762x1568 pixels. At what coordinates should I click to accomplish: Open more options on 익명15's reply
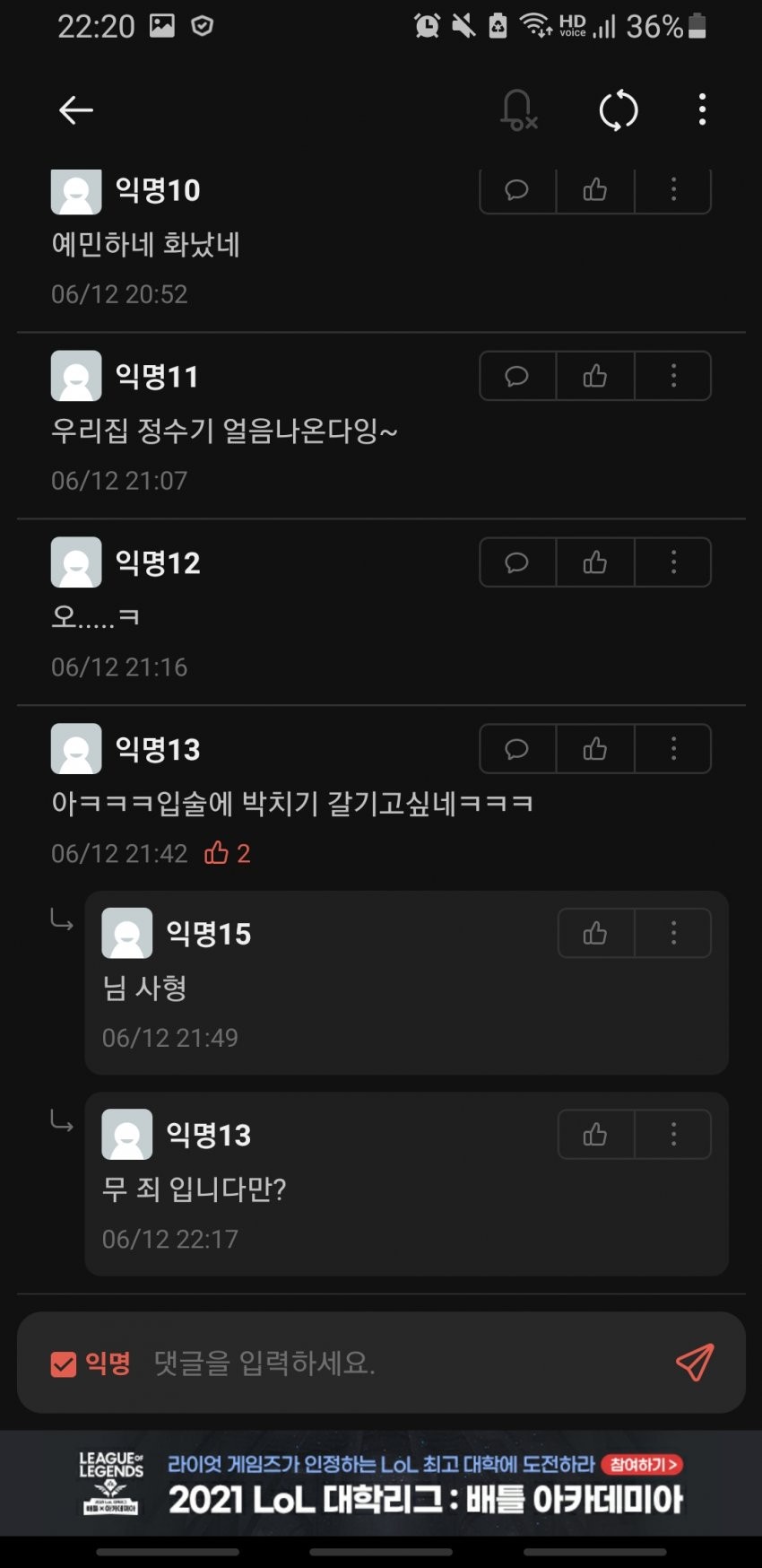(673, 934)
